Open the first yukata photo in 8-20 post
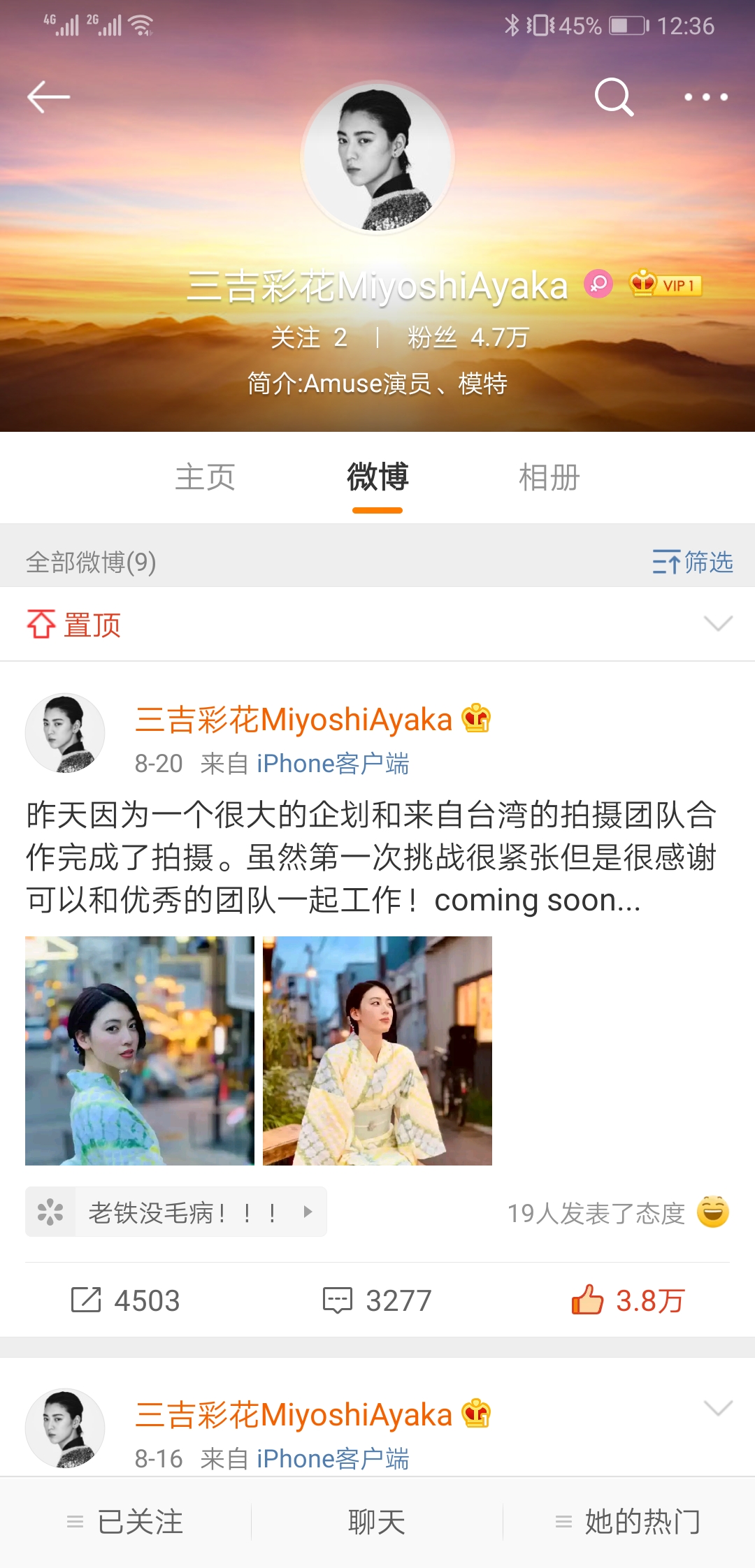The height and width of the screenshot is (1568, 755). tap(140, 1050)
